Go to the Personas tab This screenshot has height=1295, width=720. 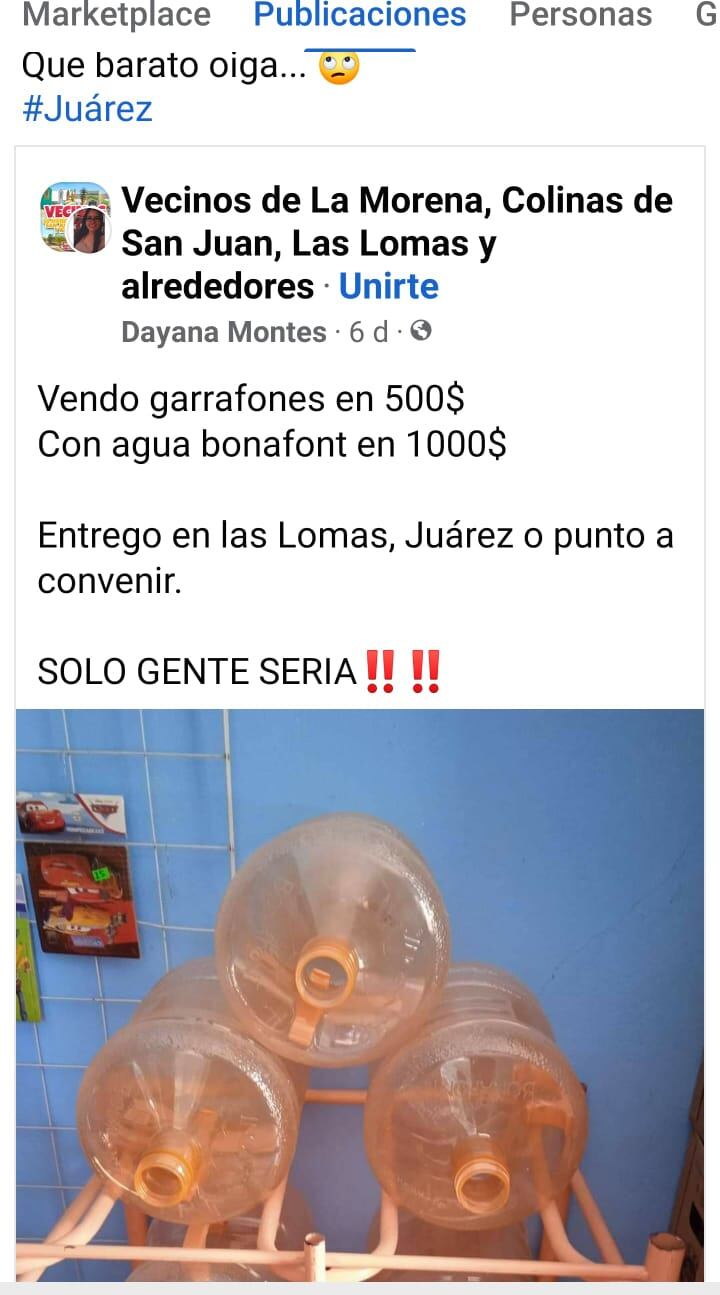tap(580, 15)
